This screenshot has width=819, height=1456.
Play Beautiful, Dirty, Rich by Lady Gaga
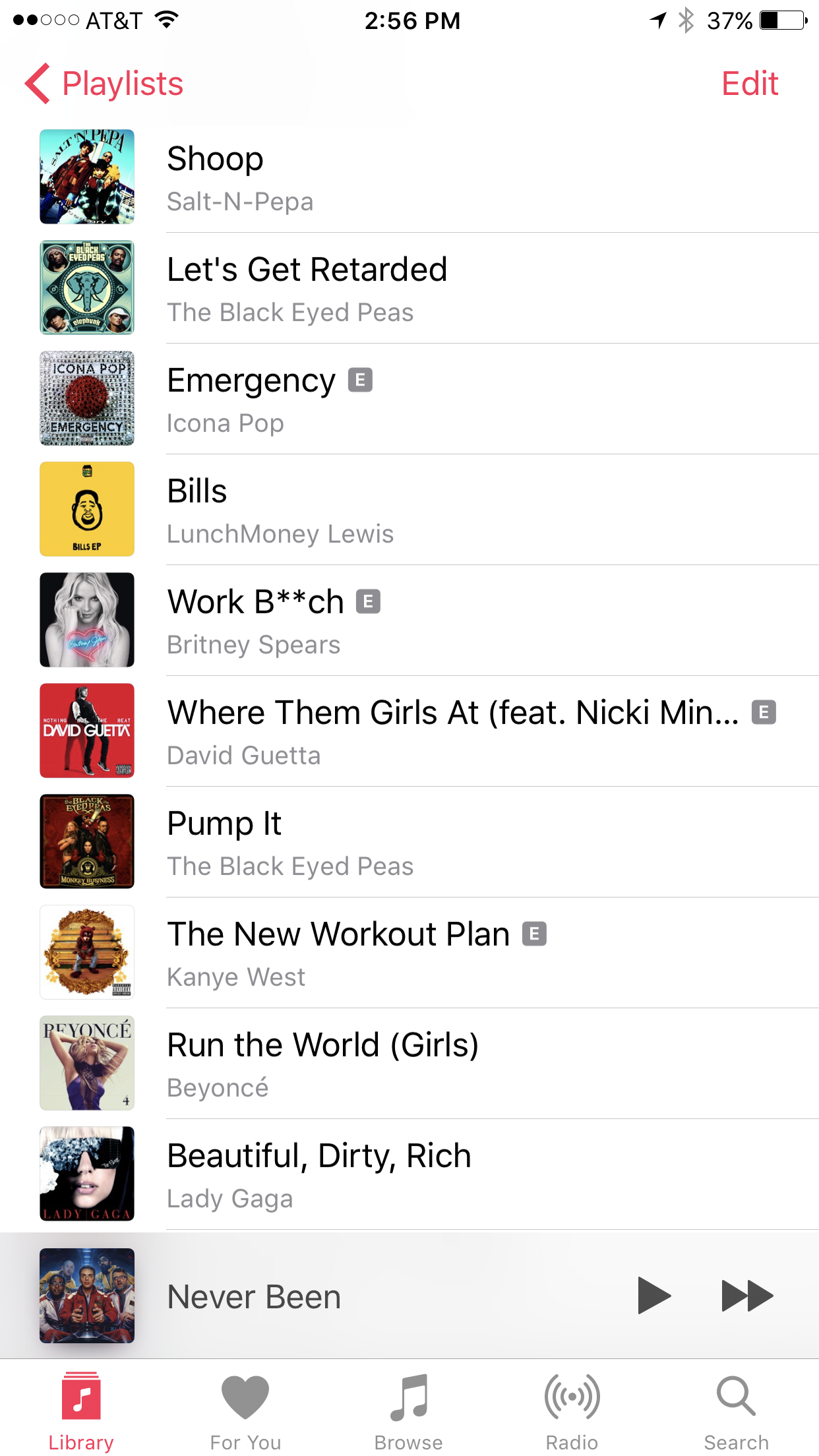tap(409, 1174)
